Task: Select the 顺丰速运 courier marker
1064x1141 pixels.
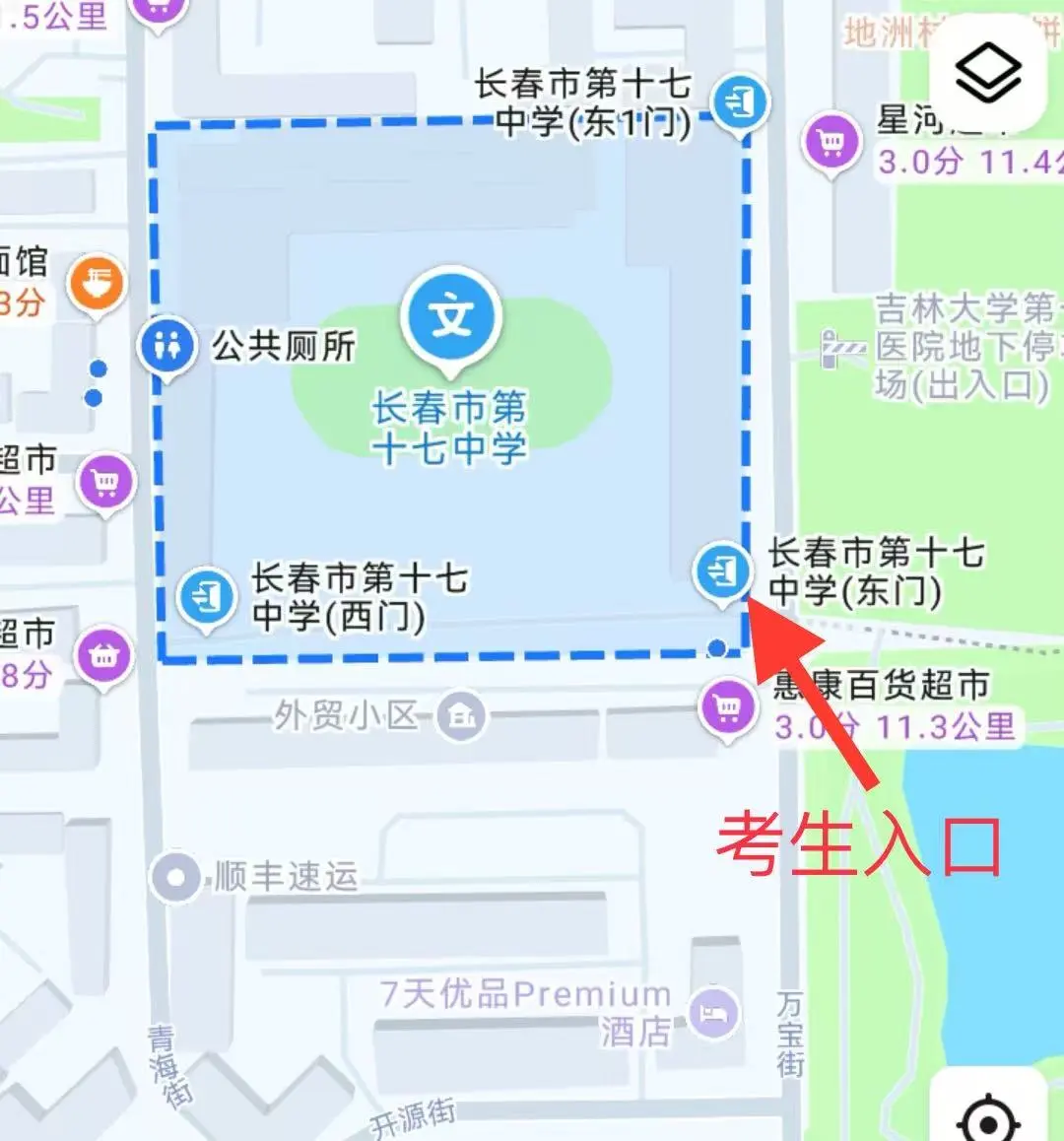Action: 175,875
